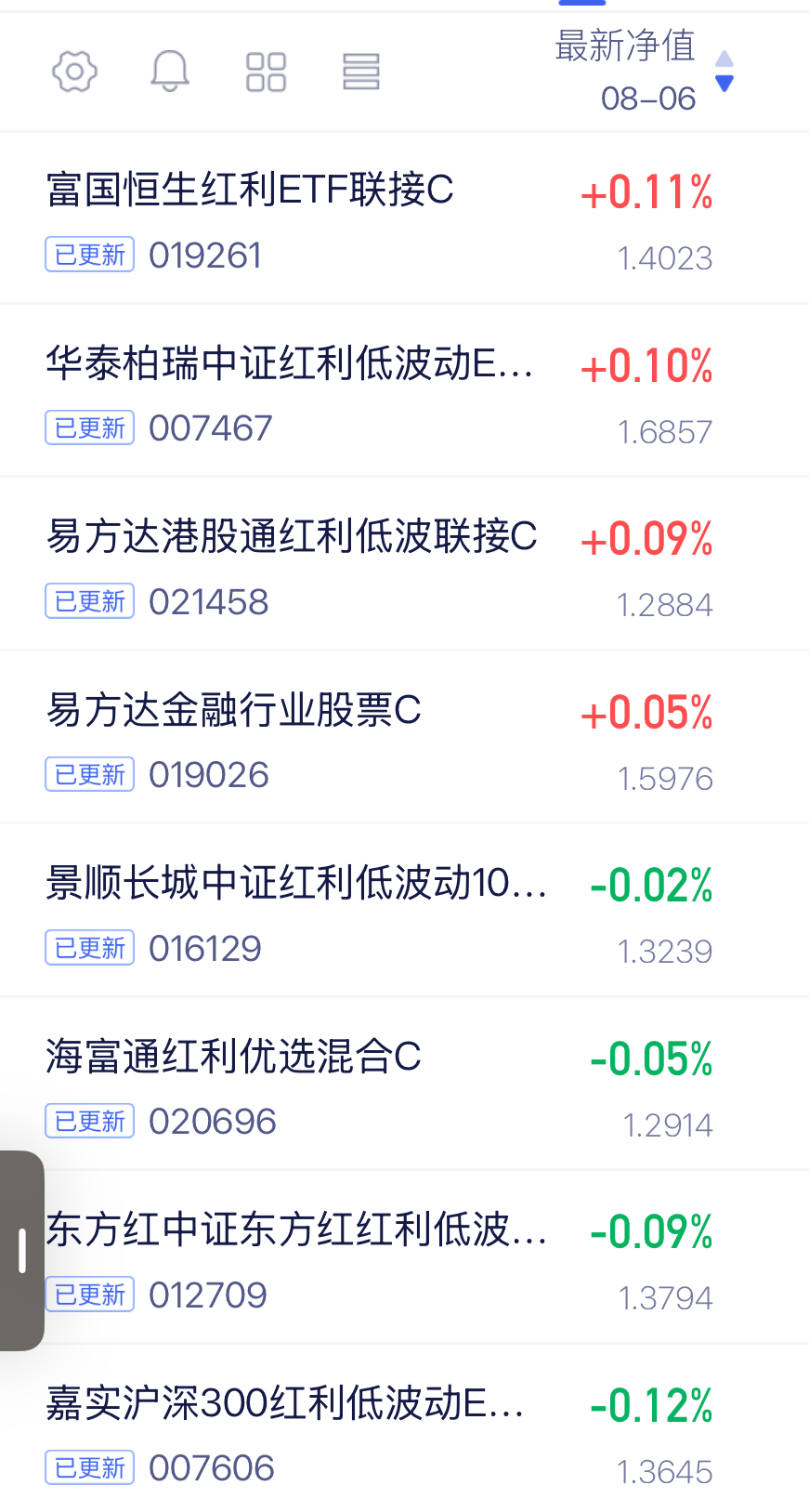
Task: Open fund 007606 嘉实沪深300红利低波动
Action: 404,1429
